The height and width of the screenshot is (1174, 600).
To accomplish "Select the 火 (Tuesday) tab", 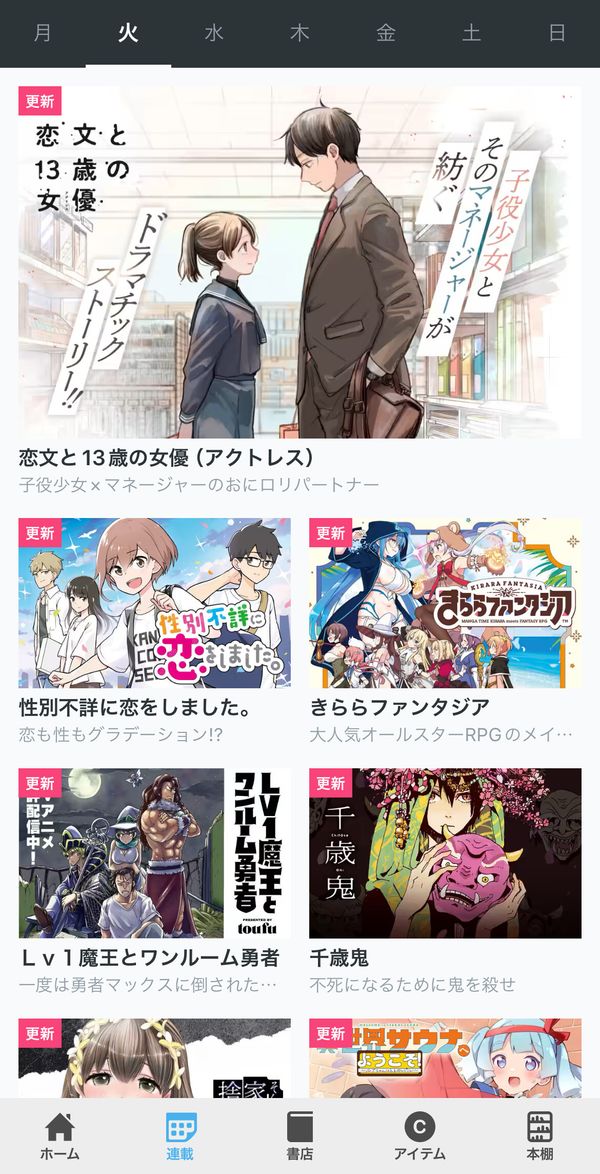I will tap(128, 34).
